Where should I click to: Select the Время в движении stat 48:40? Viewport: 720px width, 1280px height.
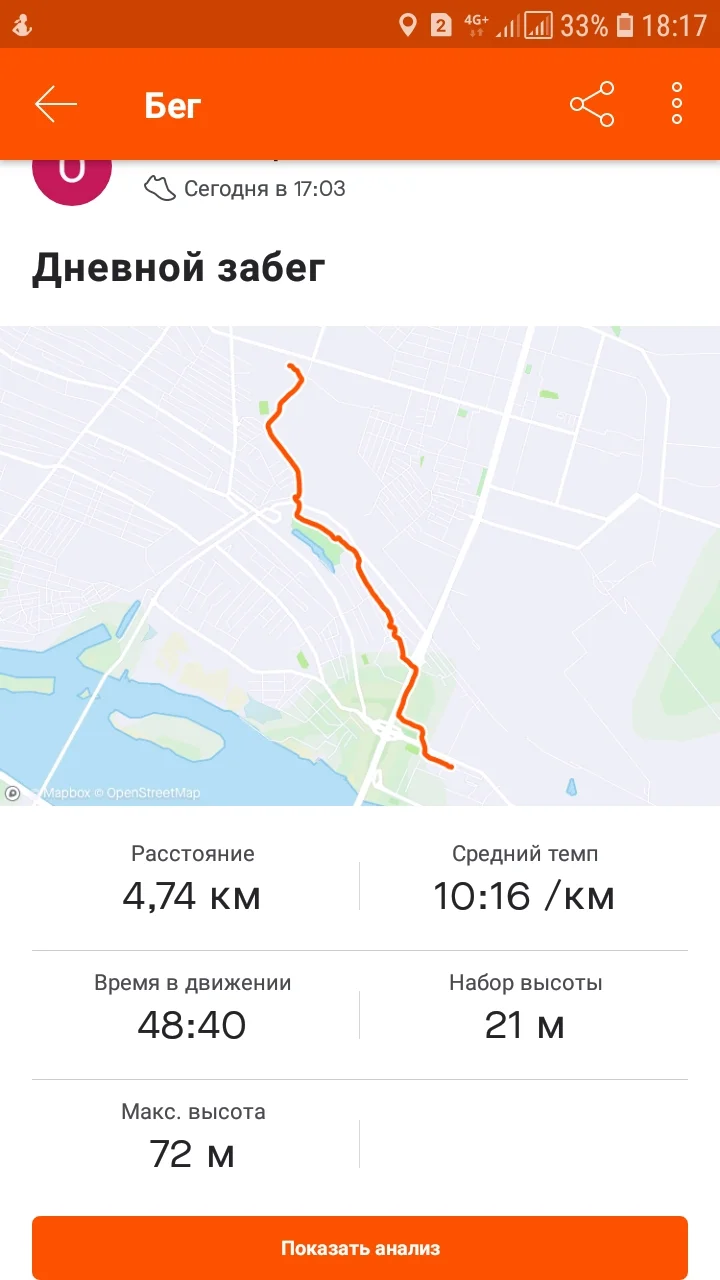(191, 1025)
